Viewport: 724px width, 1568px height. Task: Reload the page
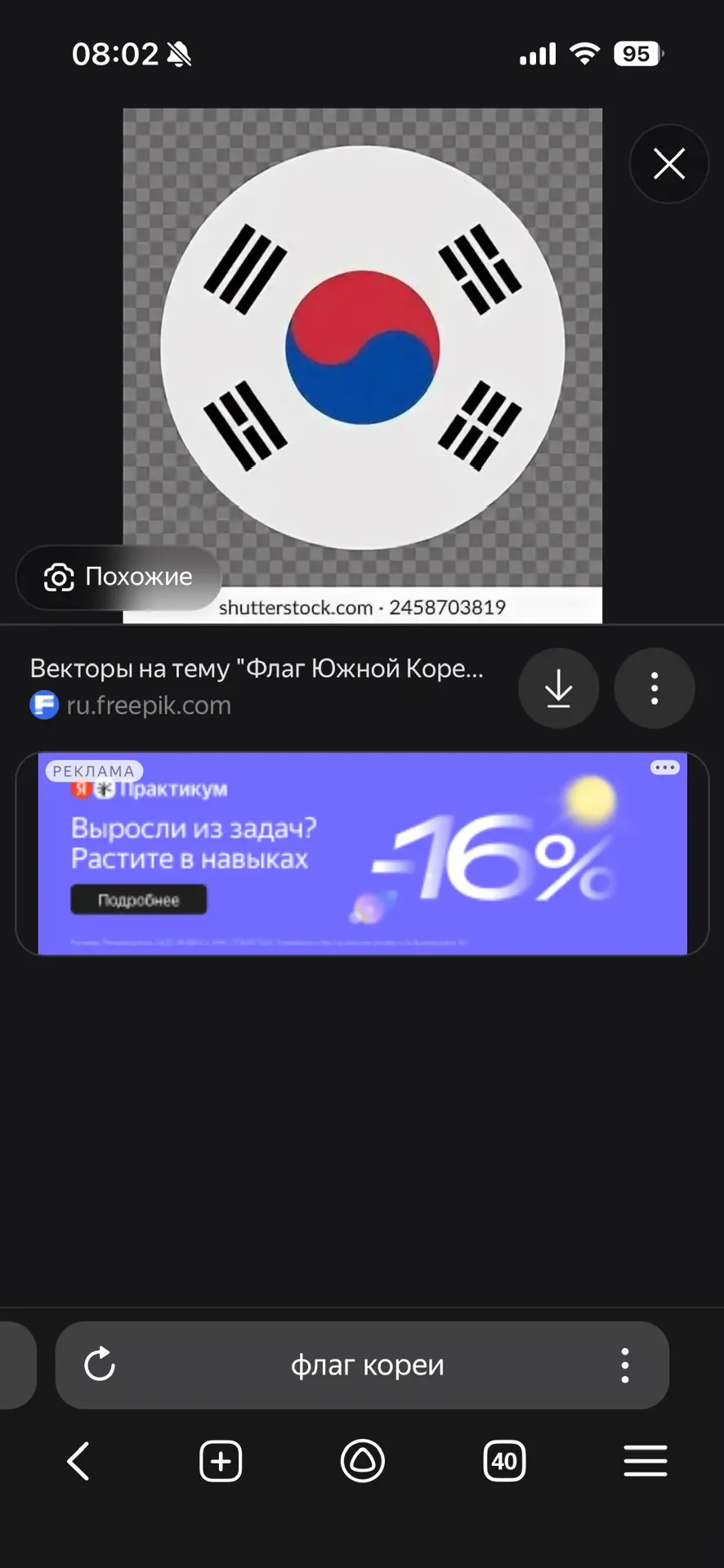(x=100, y=1365)
